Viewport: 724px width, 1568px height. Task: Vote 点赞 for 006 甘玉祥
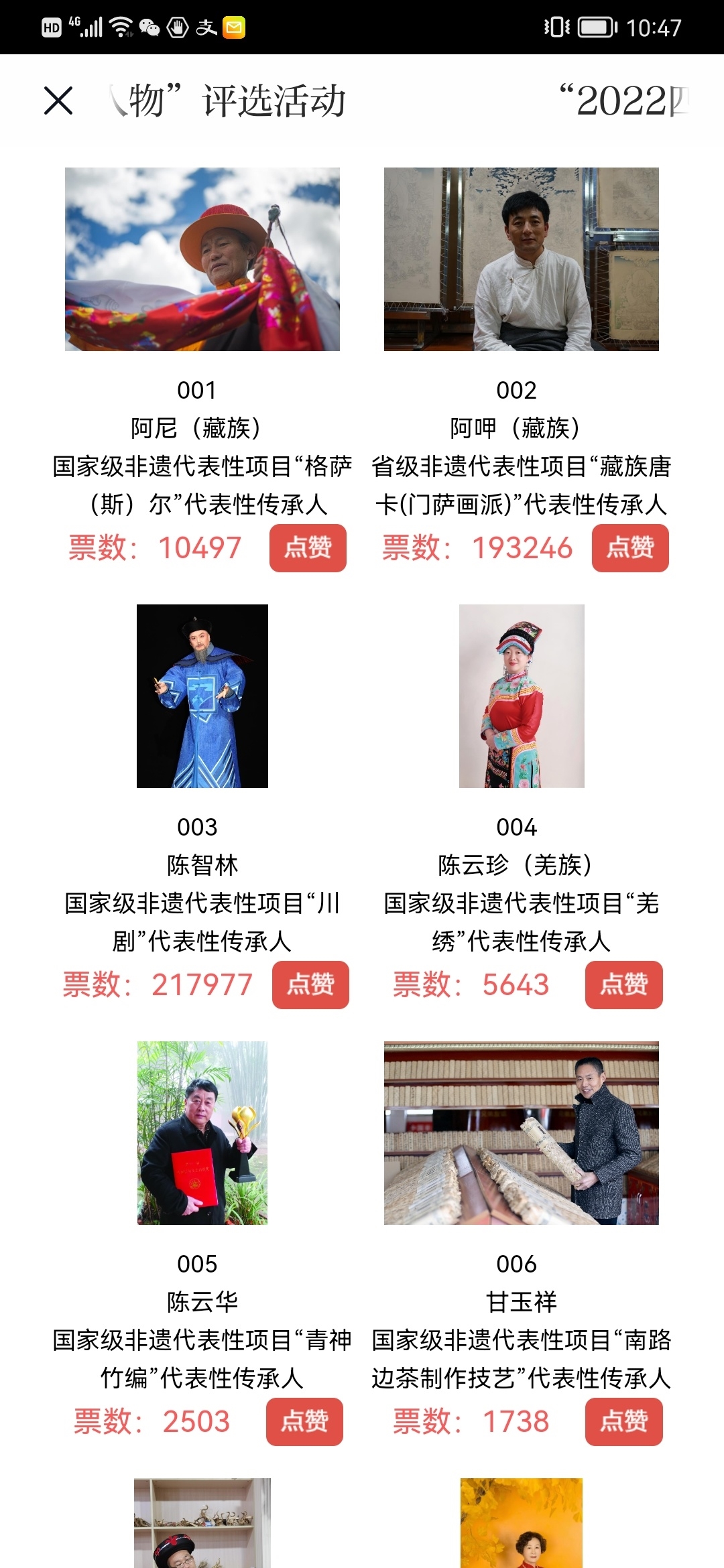623,1421
